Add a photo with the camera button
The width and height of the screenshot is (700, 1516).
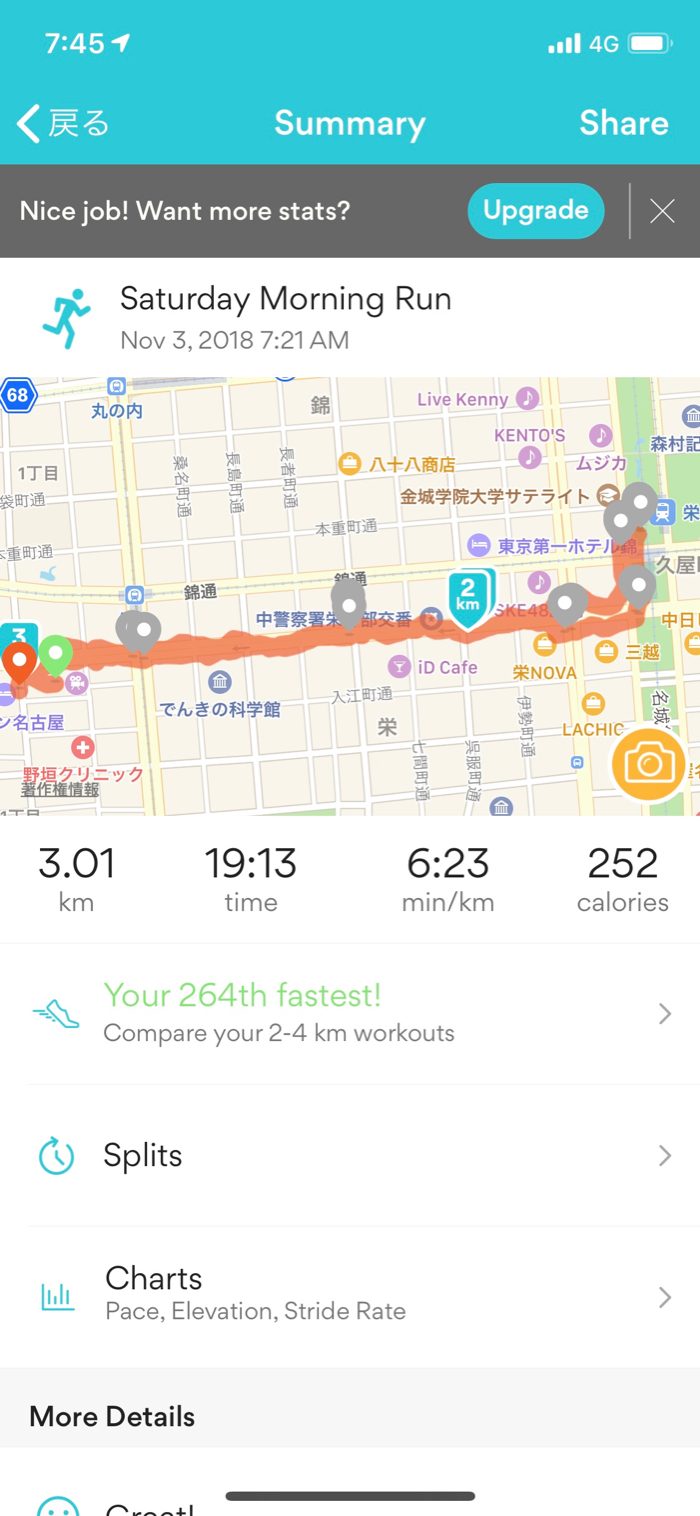pyautogui.click(x=649, y=765)
